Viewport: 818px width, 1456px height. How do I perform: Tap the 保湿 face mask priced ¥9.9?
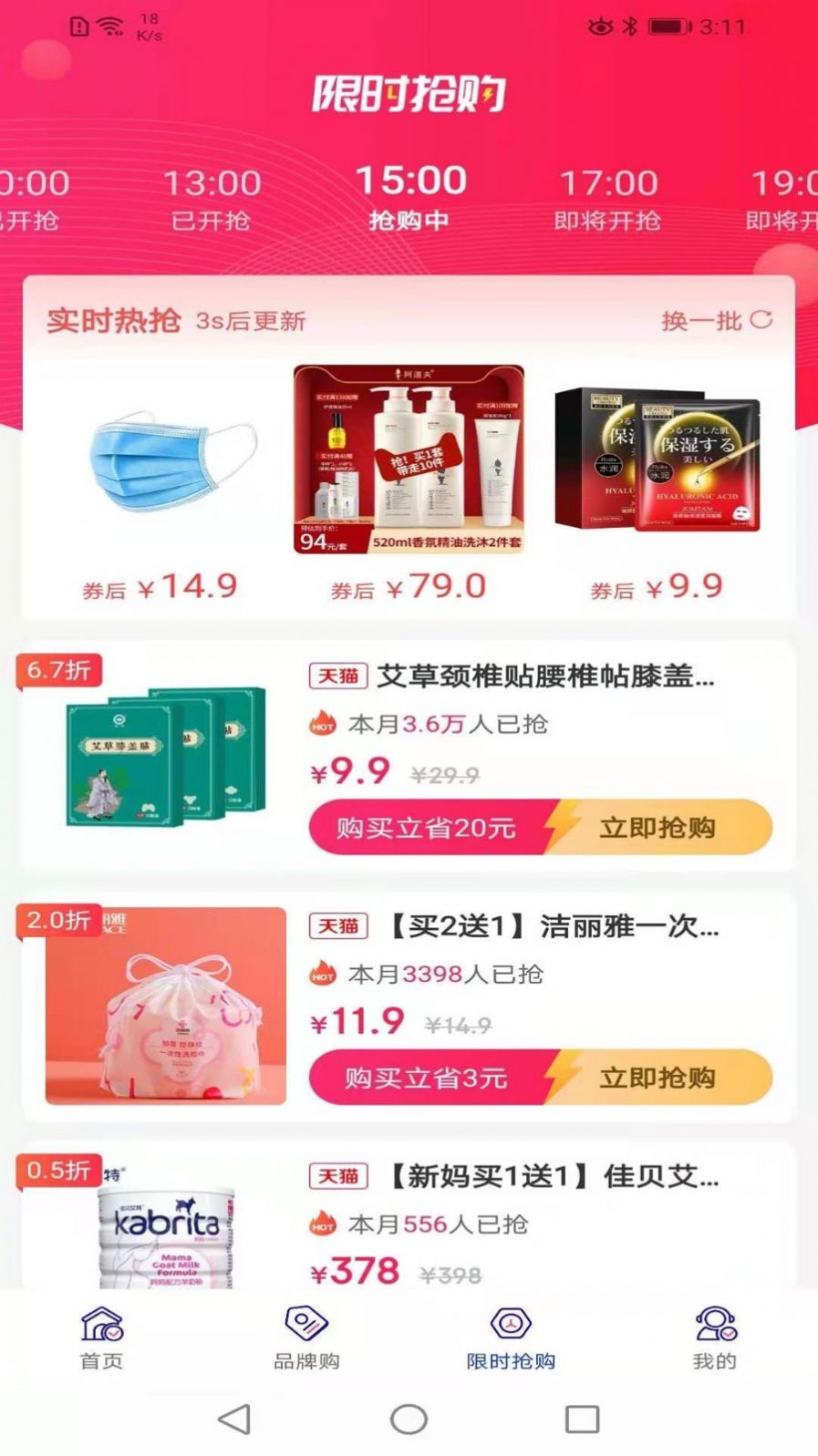[x=657, y=456]
